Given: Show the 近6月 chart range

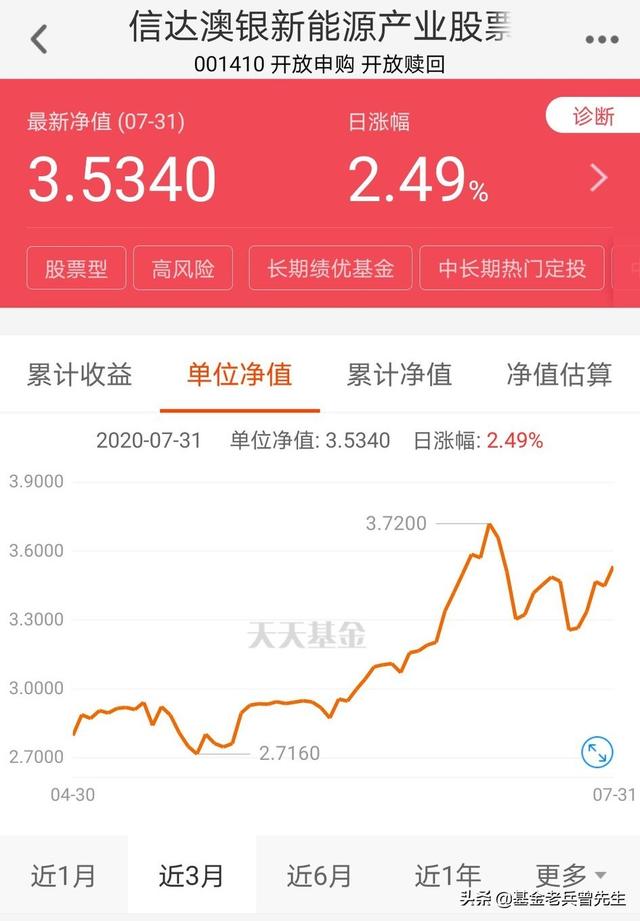Looking at the screenshot, I should coord(320,875).
